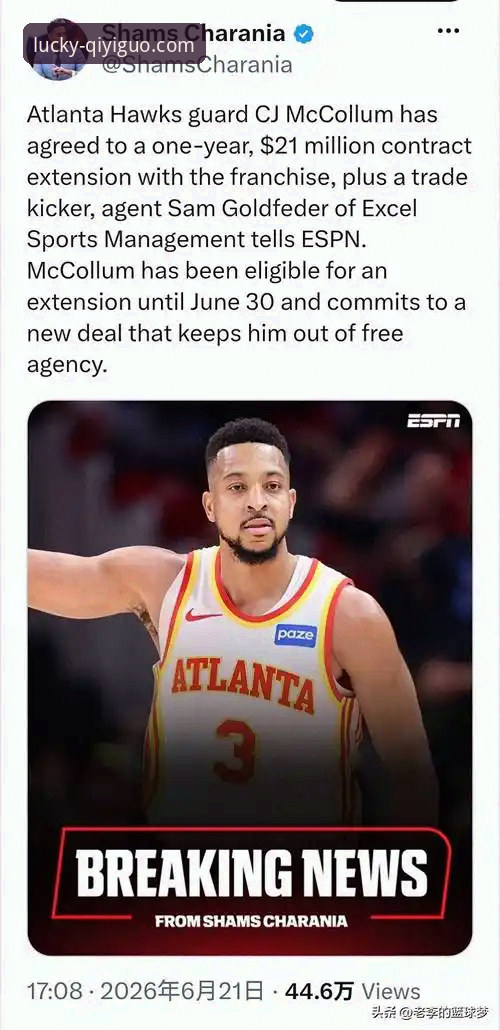Open the CJ McCollum breaking news image
Screen dimensions: 500x1030
250,678
